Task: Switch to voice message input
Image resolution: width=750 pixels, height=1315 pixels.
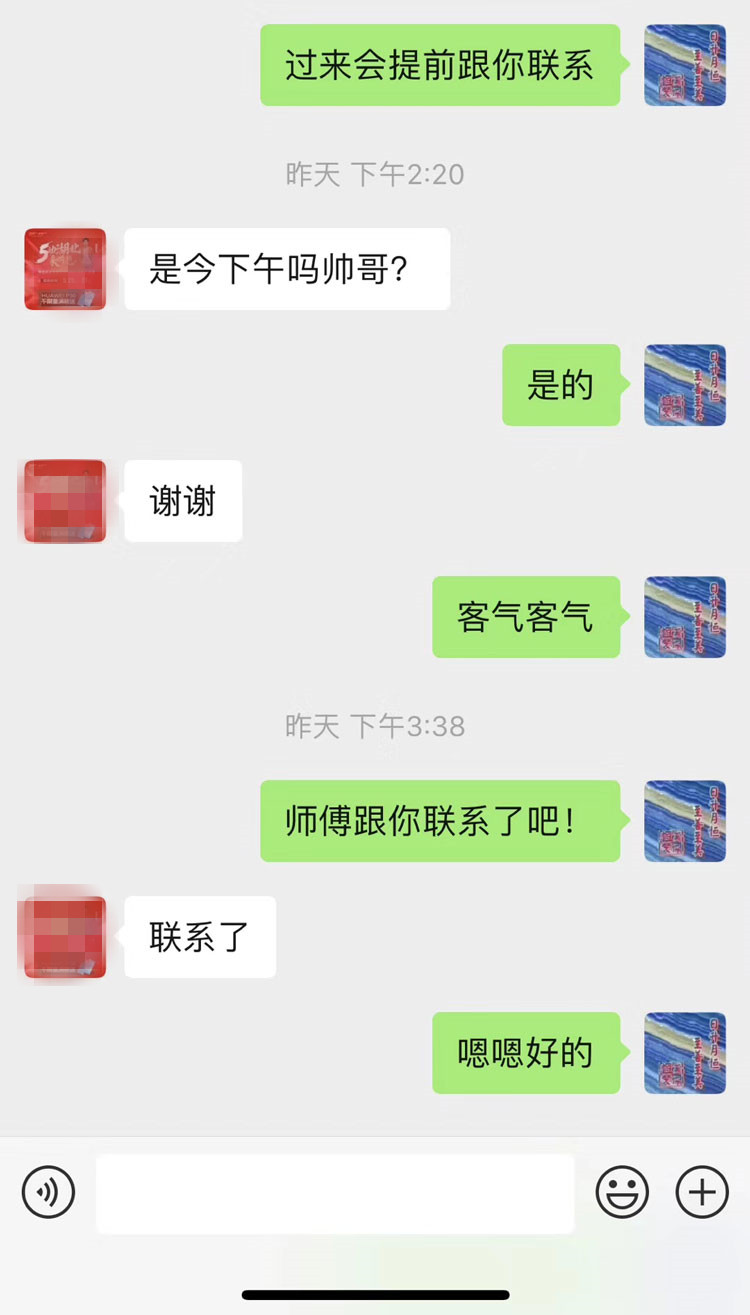Action: [48, 1192]
